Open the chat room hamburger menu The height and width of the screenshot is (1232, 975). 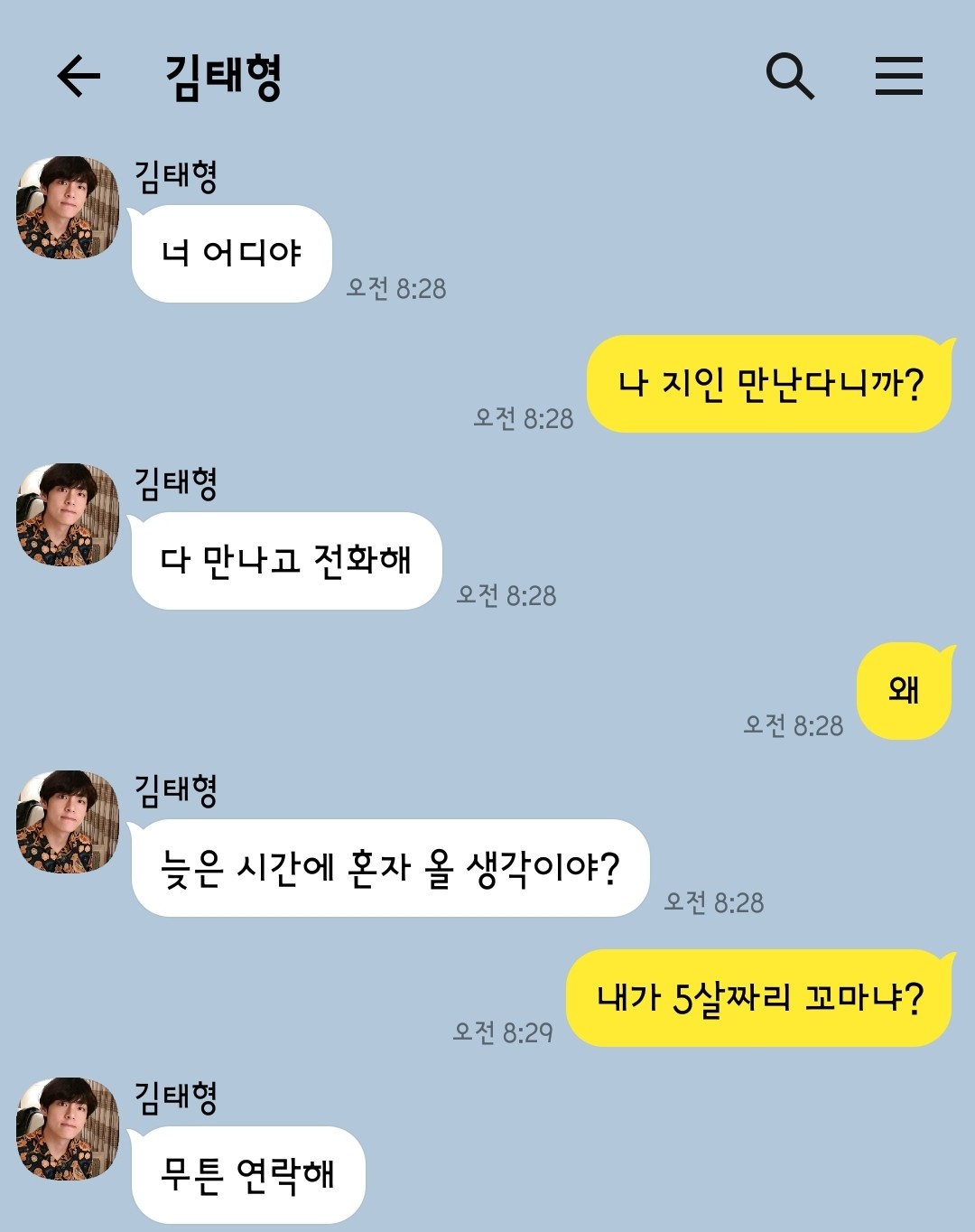pos(898,75)
